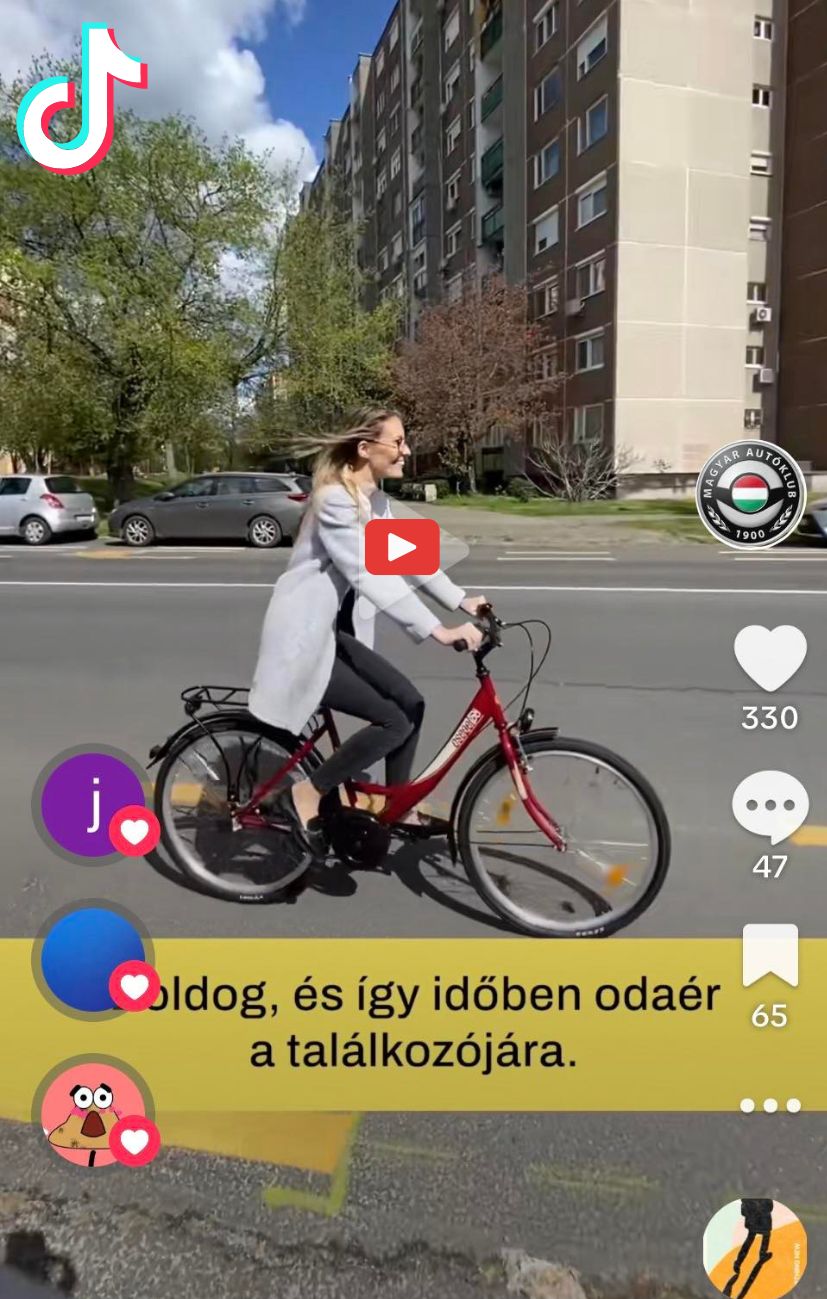Play the video with the red play button
The height and width of the screenshot is (1299, 827).
[402, 547]
